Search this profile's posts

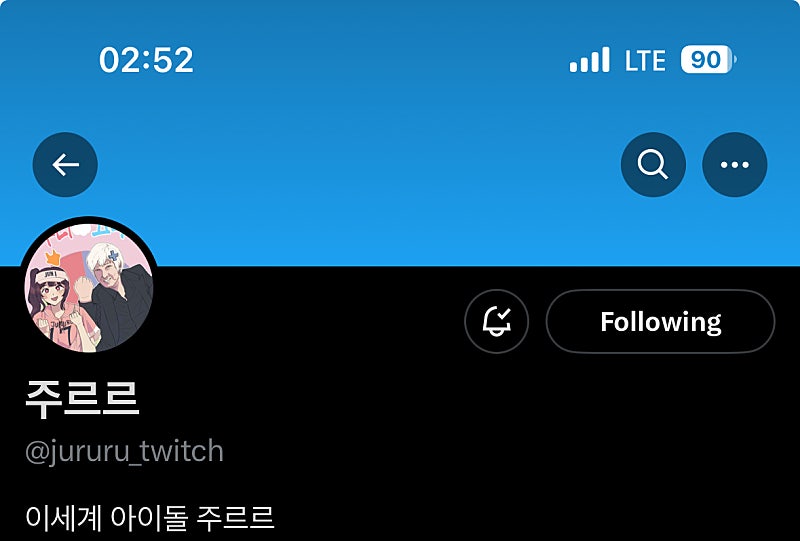[x=653, y=165]
